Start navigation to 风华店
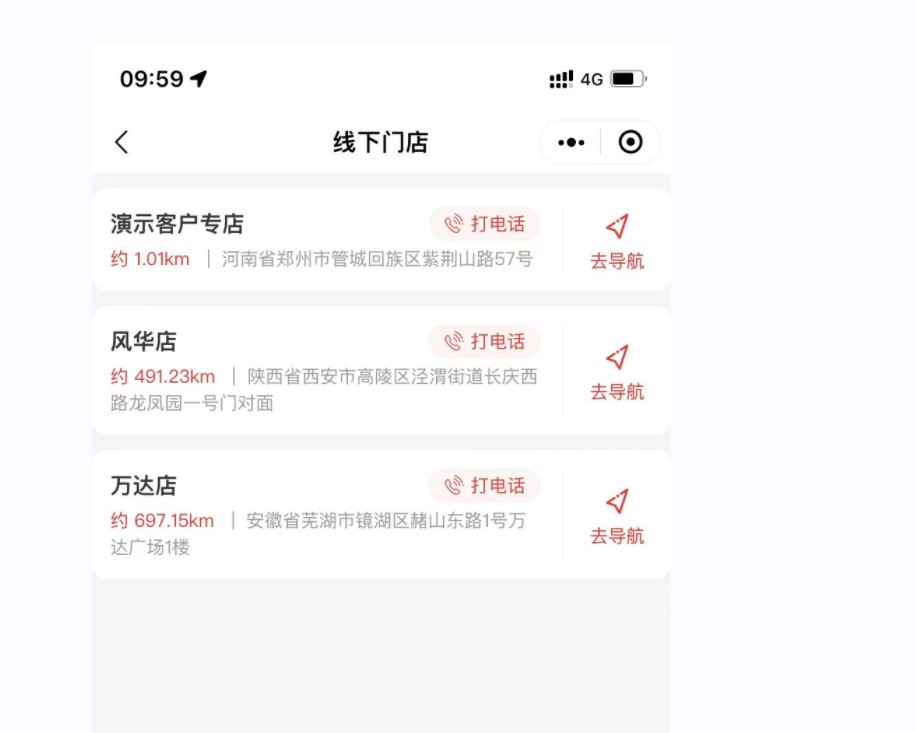This screenshot has width=916, height=733. [617, 372]
